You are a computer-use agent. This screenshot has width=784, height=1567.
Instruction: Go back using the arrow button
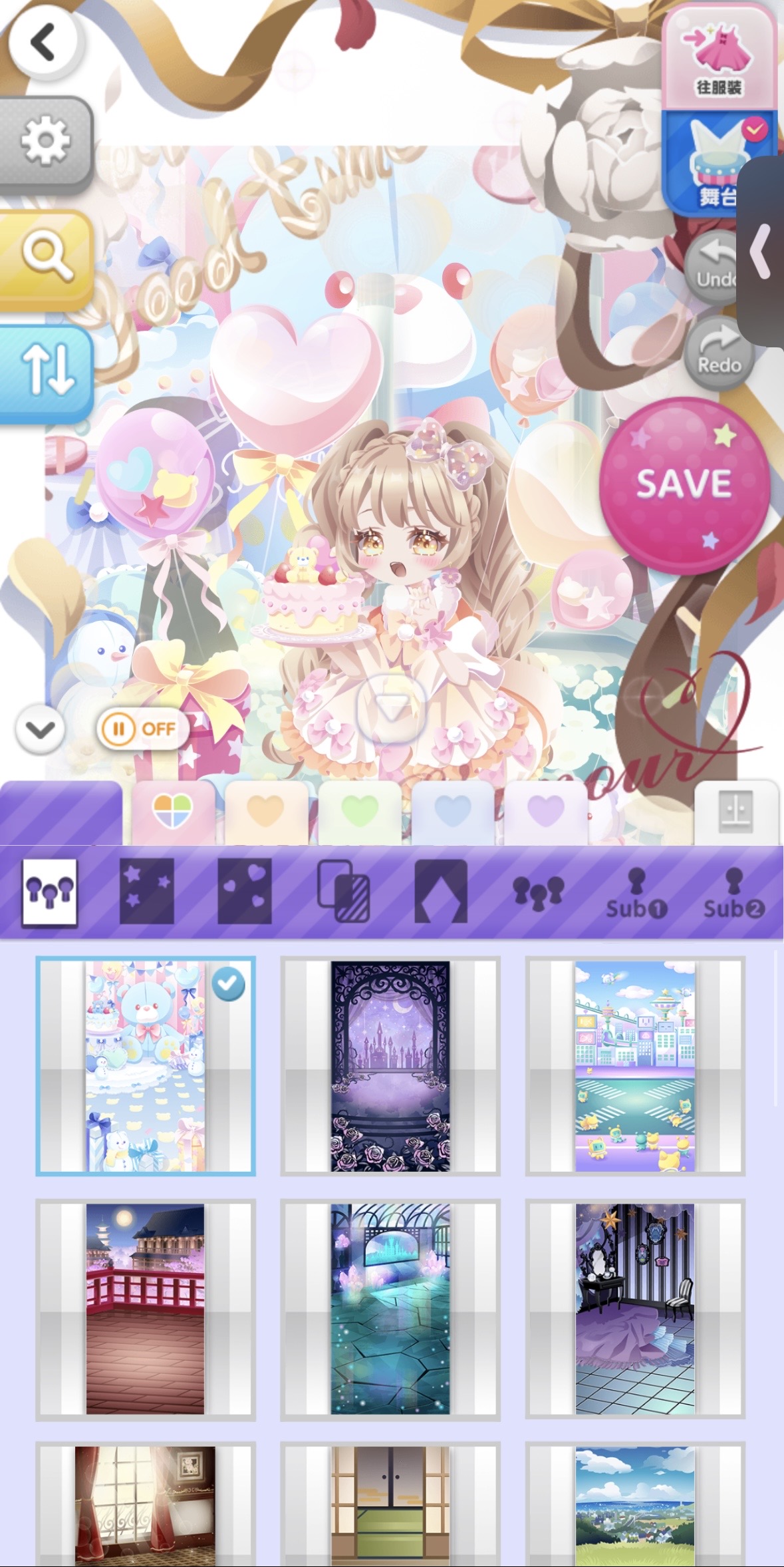(43, 43)
